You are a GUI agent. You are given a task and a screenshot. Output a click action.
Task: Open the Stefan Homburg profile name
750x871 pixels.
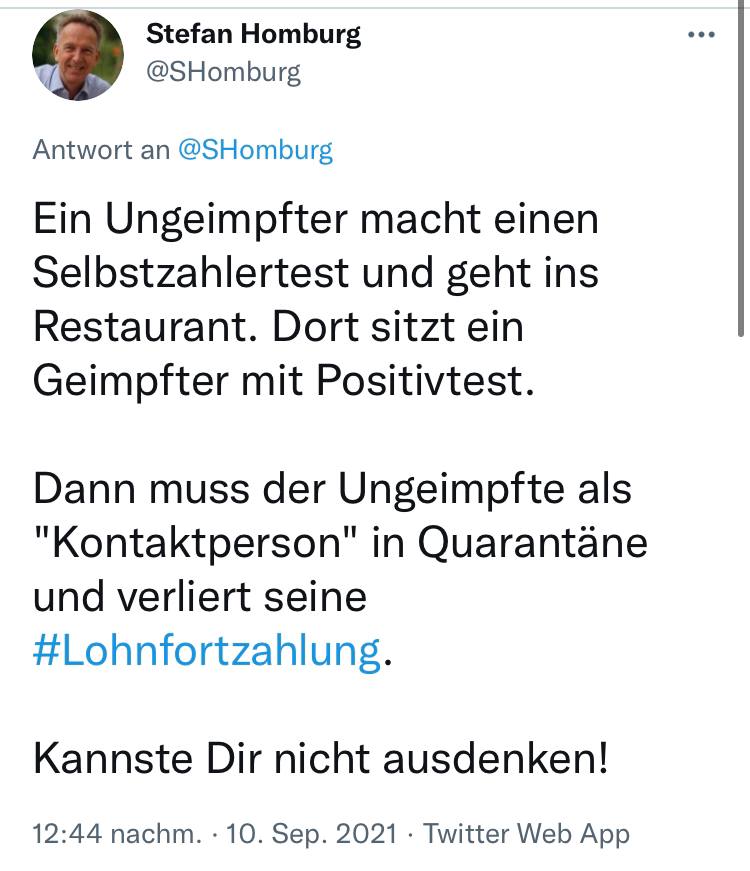[253, 35]
